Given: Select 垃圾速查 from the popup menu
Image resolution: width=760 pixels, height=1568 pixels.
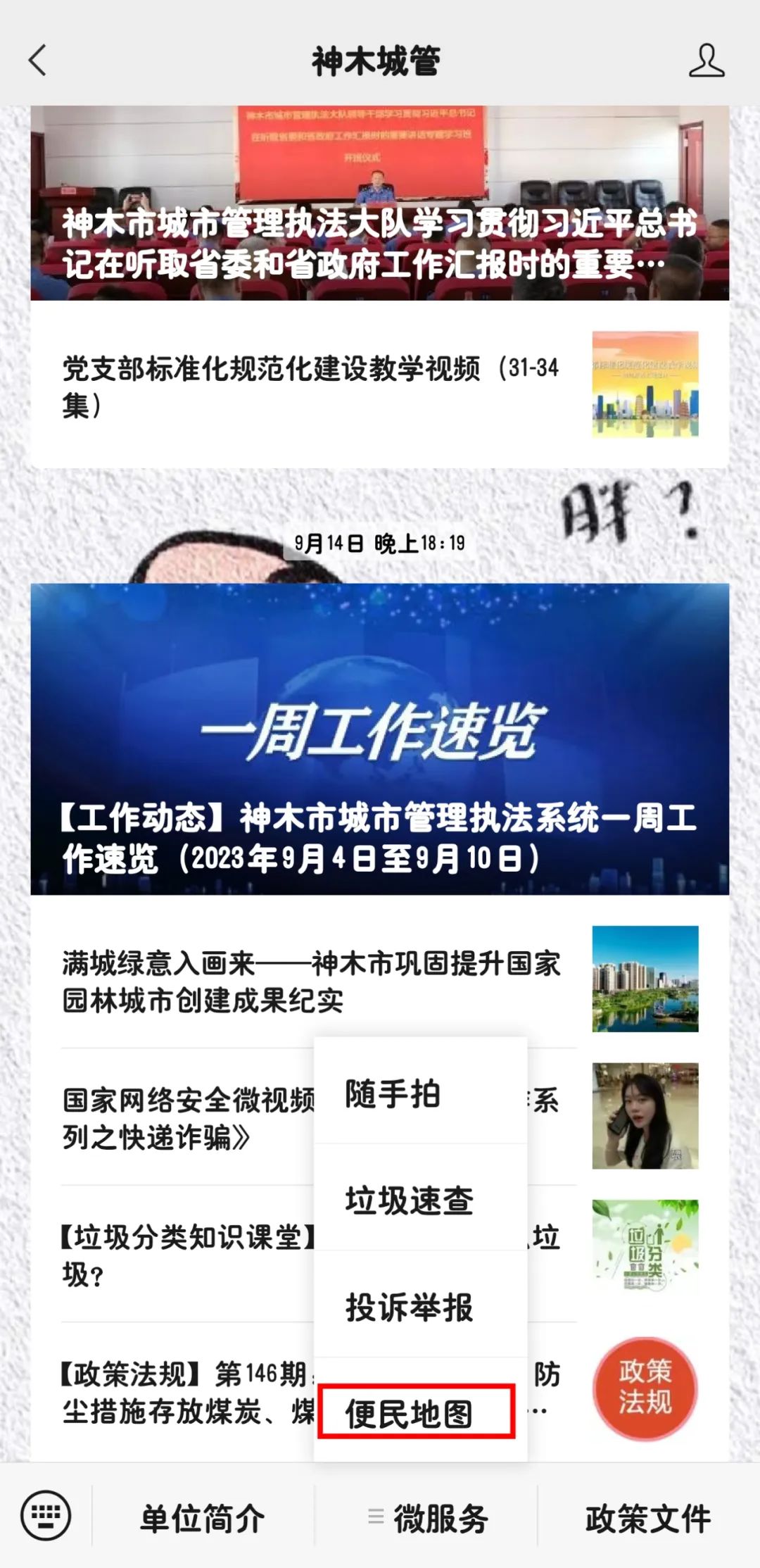Looking at the screenshot, I should pos(420,1200).
